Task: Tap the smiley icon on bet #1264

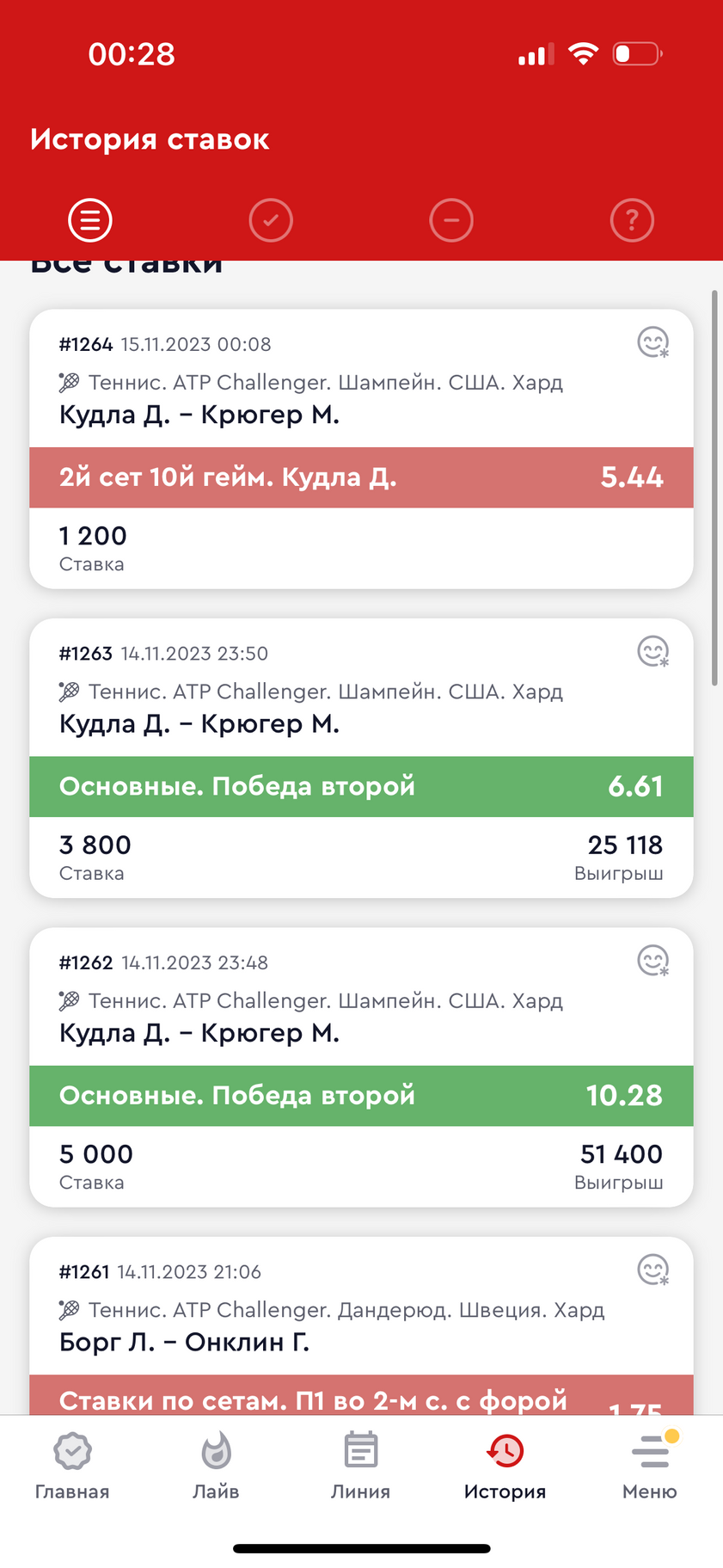Action: 653,342
